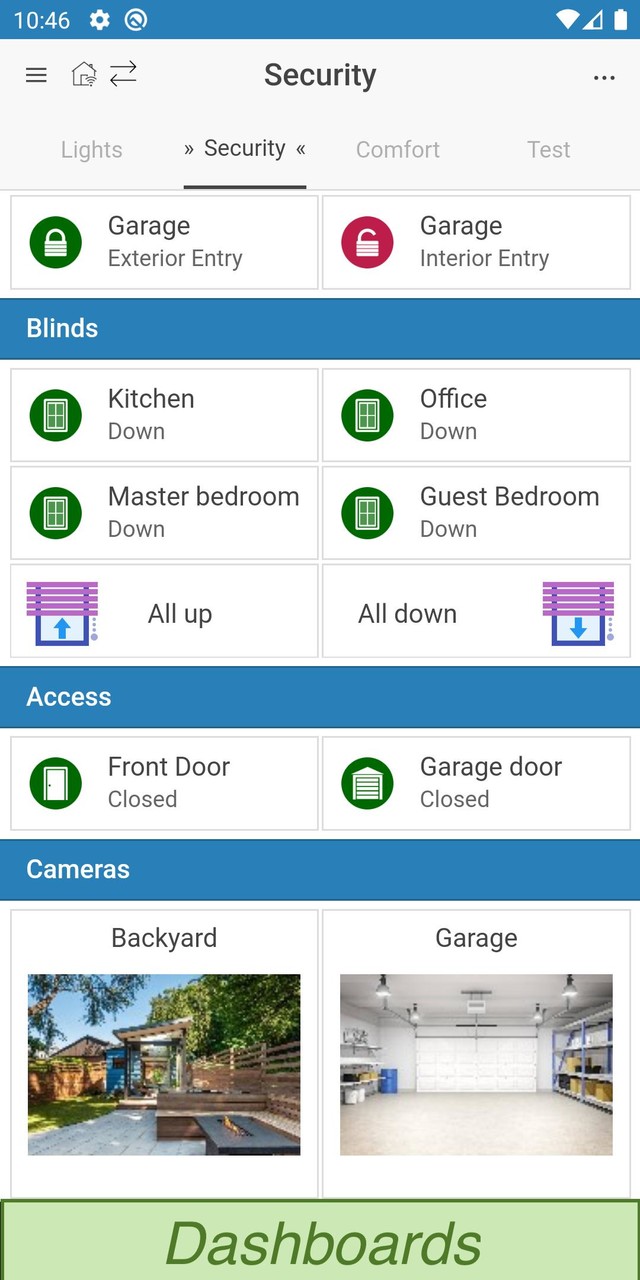Open the Garage door access tile

[x=476, y=783]
